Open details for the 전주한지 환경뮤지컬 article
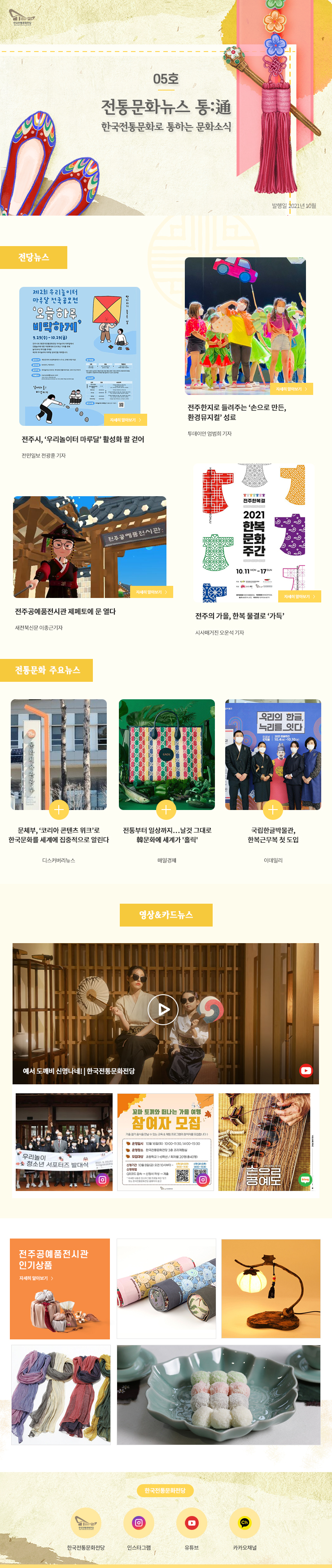 pos(291,388)
